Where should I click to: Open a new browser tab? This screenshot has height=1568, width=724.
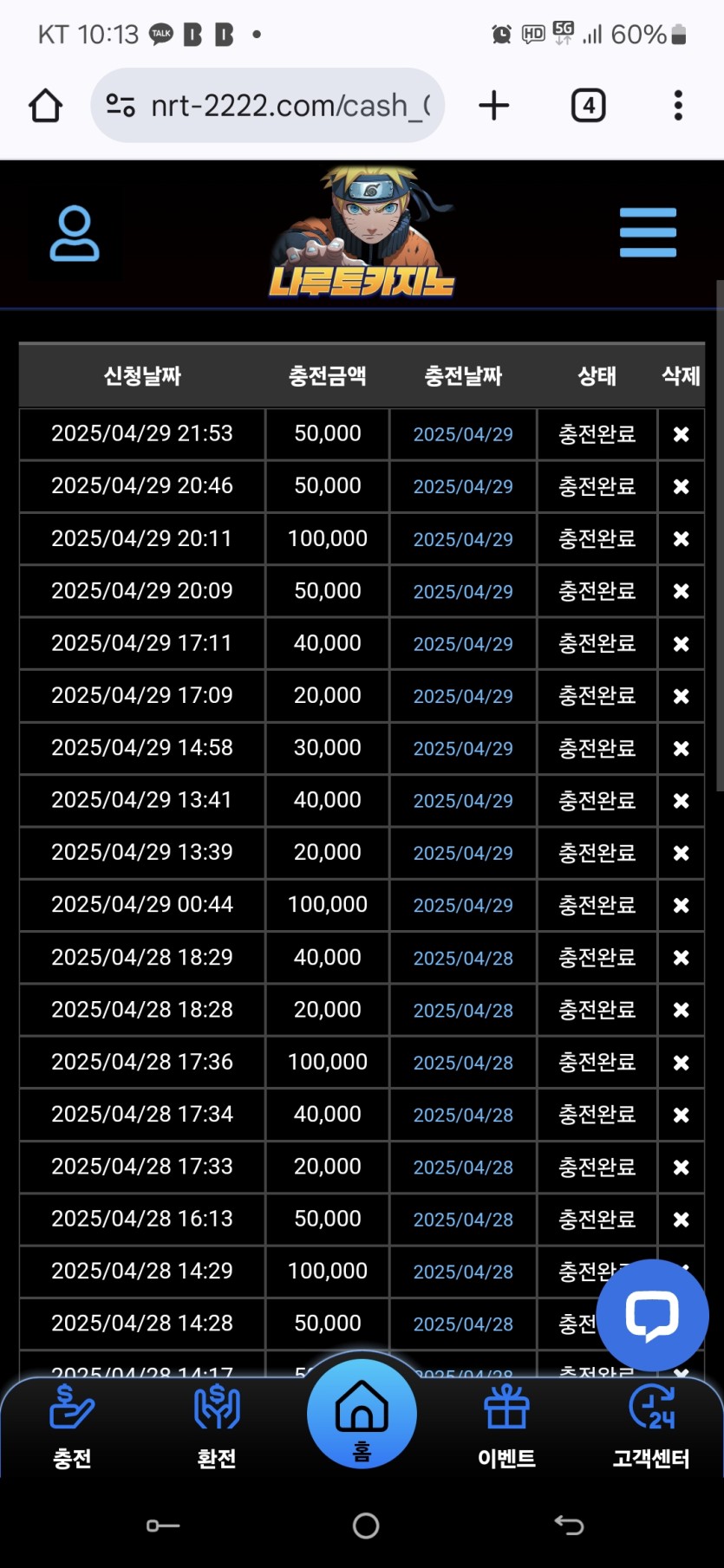point(494,106)
